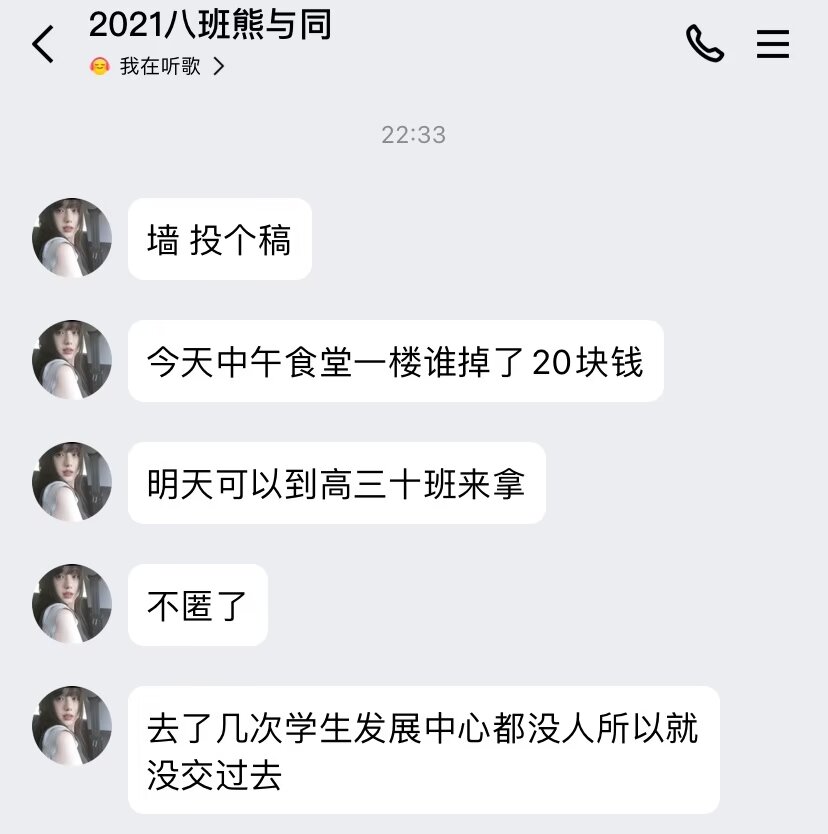Tap the avatar beside 墙 投个稿
This screenshot has height=834, width=828.
coord(72,238)
